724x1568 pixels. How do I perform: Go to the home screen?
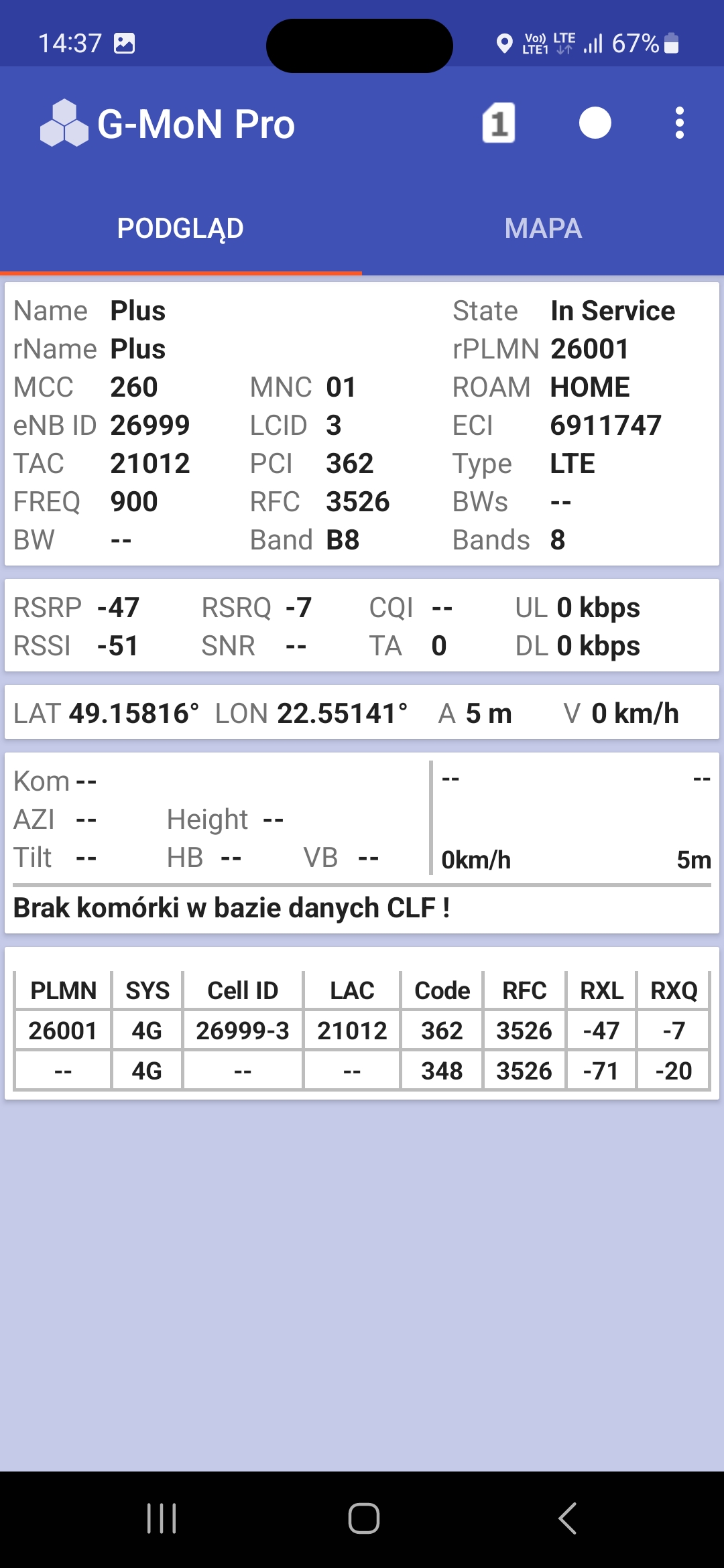pos(363,1518)
